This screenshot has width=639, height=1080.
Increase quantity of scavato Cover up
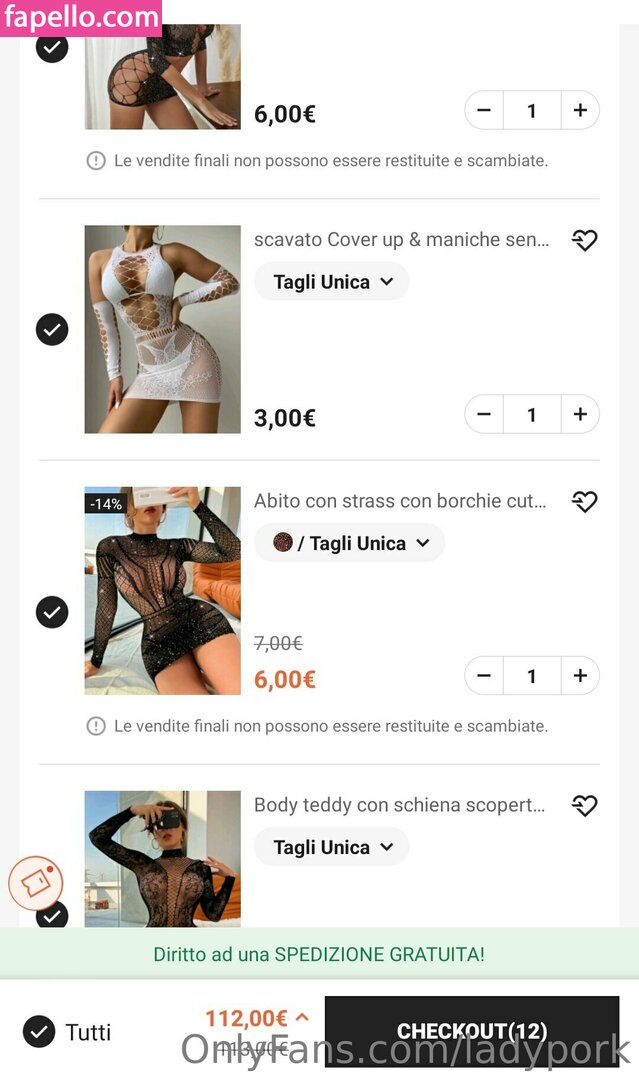(580, 414)
